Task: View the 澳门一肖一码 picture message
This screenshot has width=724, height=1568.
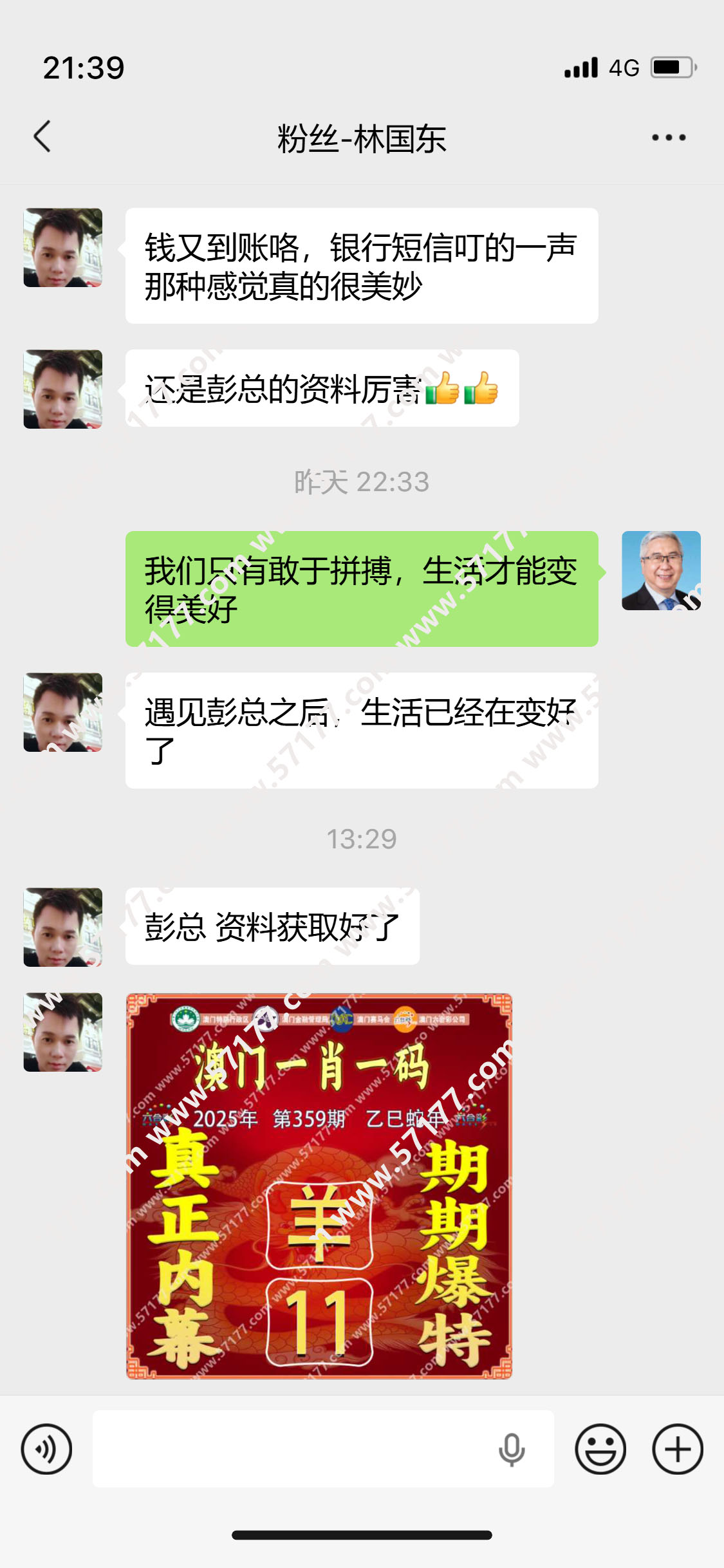Action: click(x=319, y=1186)
